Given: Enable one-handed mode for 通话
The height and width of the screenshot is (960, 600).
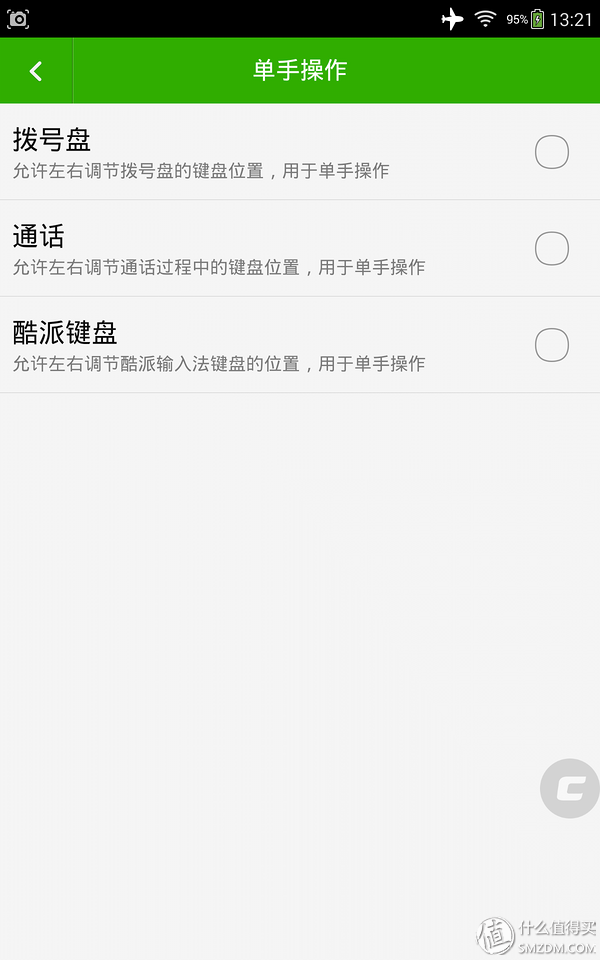Looking at the screenshot, I should click(x=552, y=249).
